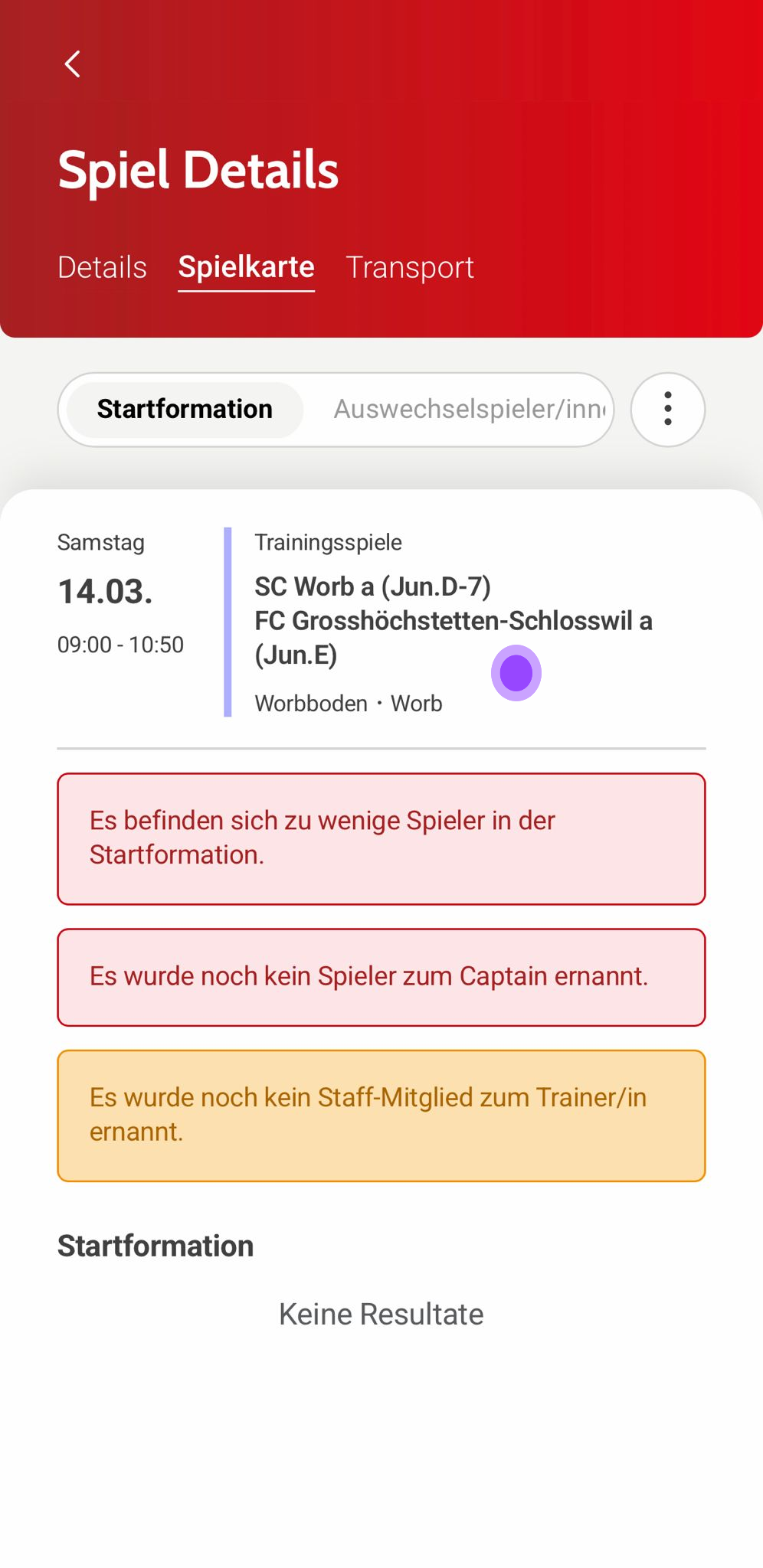Select the Startformation segment
The height and width of the screenshot is (1568, 763).
pos(185,410)
